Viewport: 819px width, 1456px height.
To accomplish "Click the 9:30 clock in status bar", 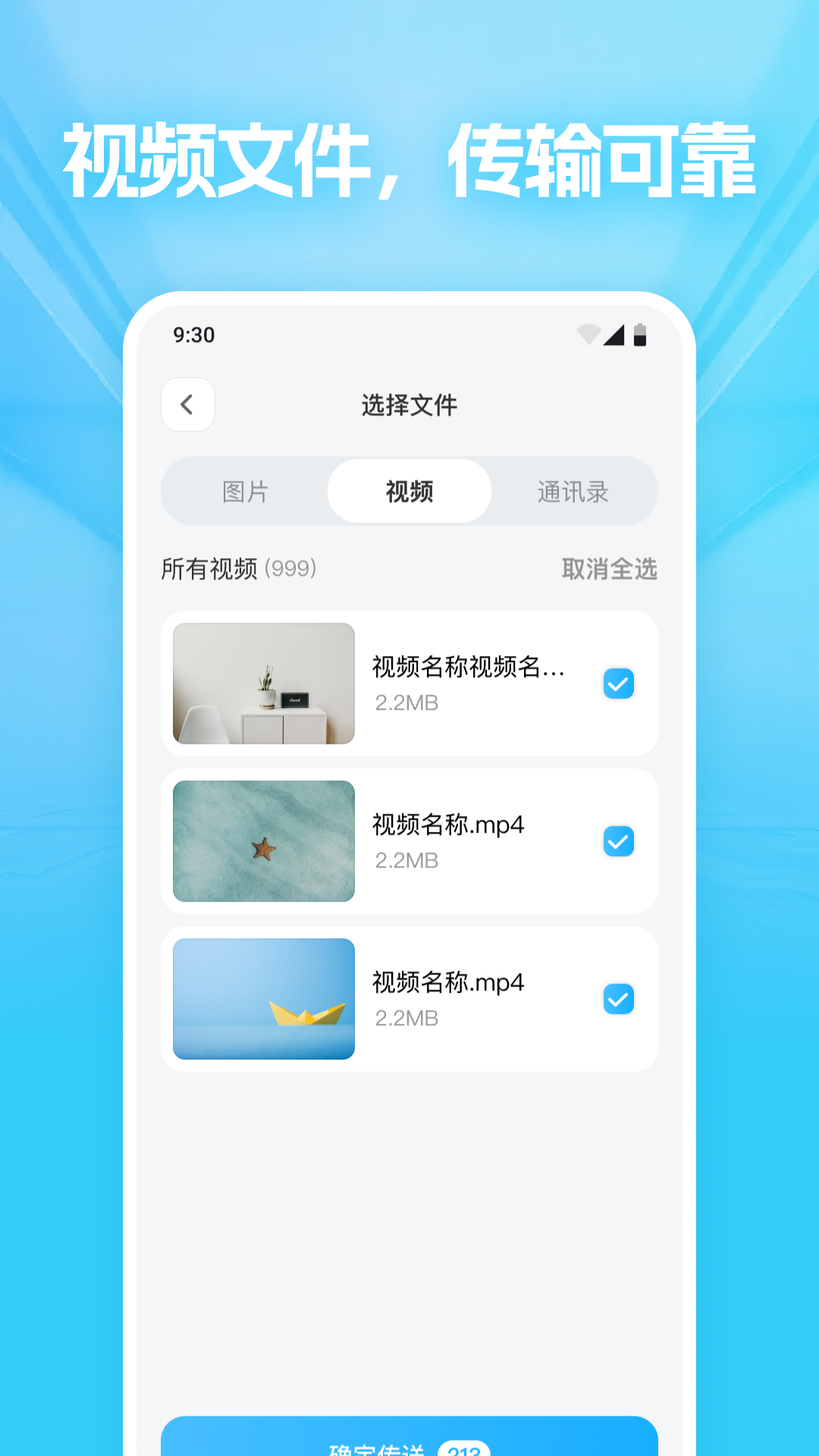I will pyautogui.click(x=194, y=334).
